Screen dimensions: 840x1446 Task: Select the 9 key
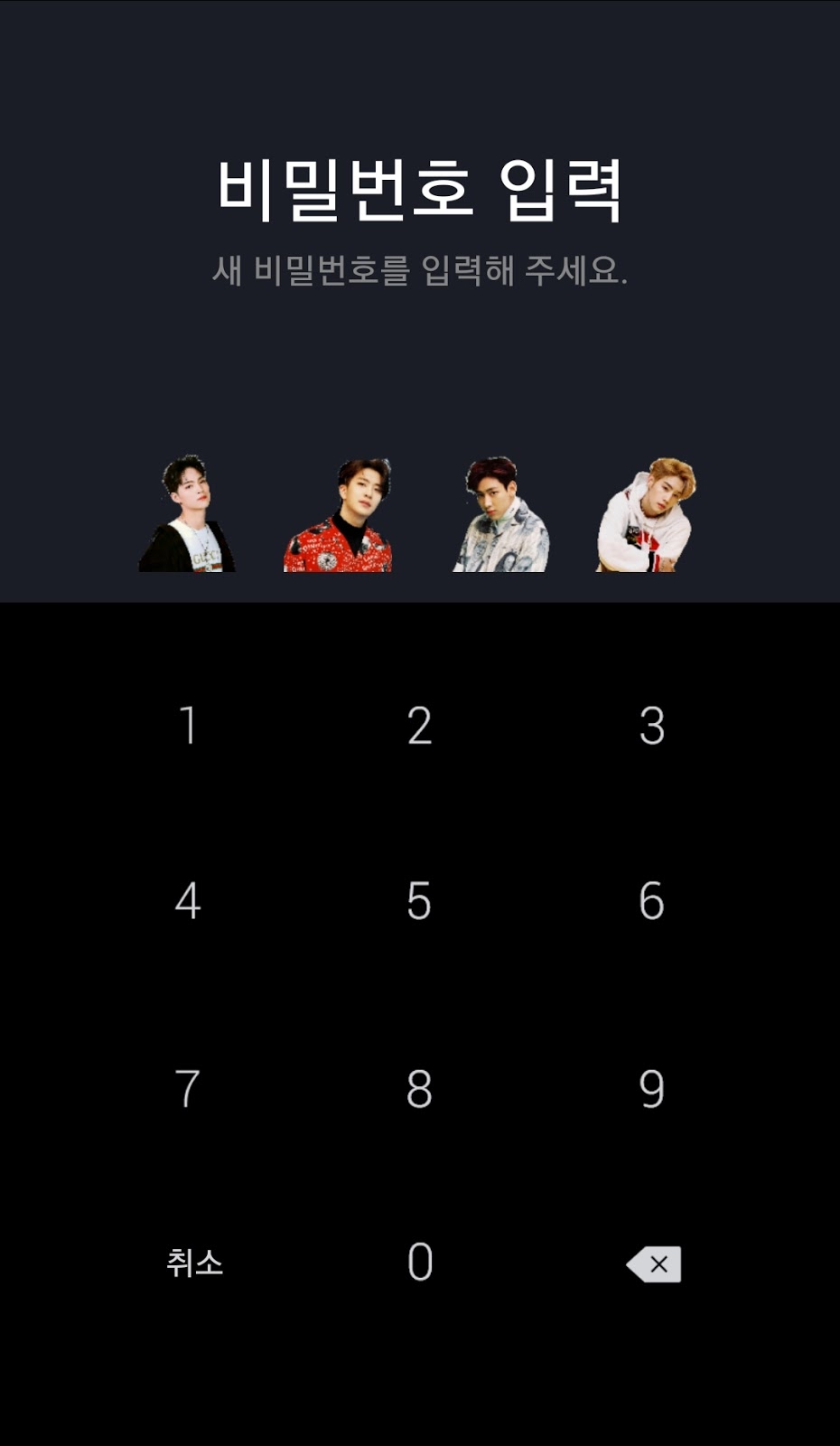(x=651, y=1088)
